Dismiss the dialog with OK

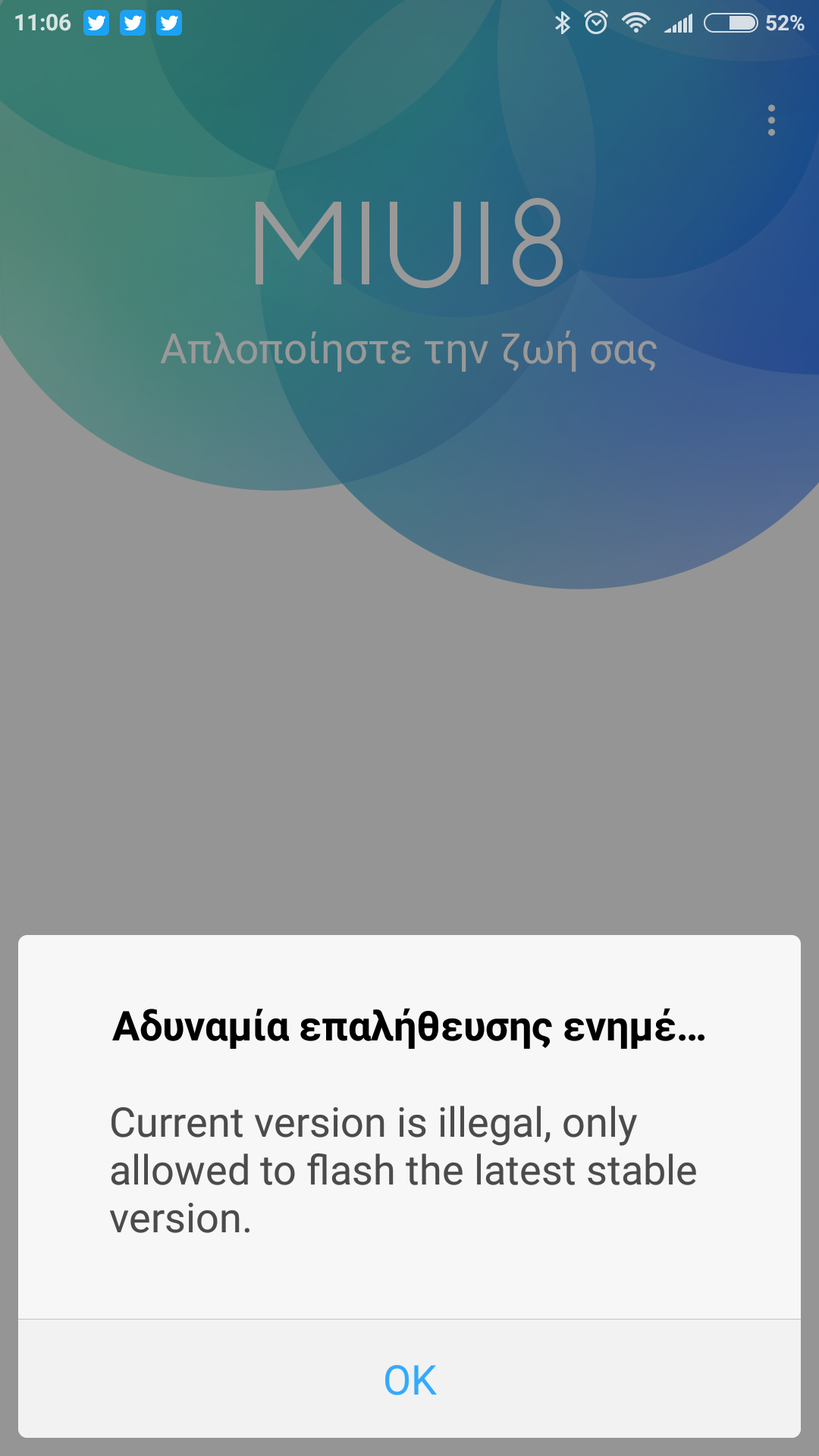pyautogui.click(x=409, y=1379)
